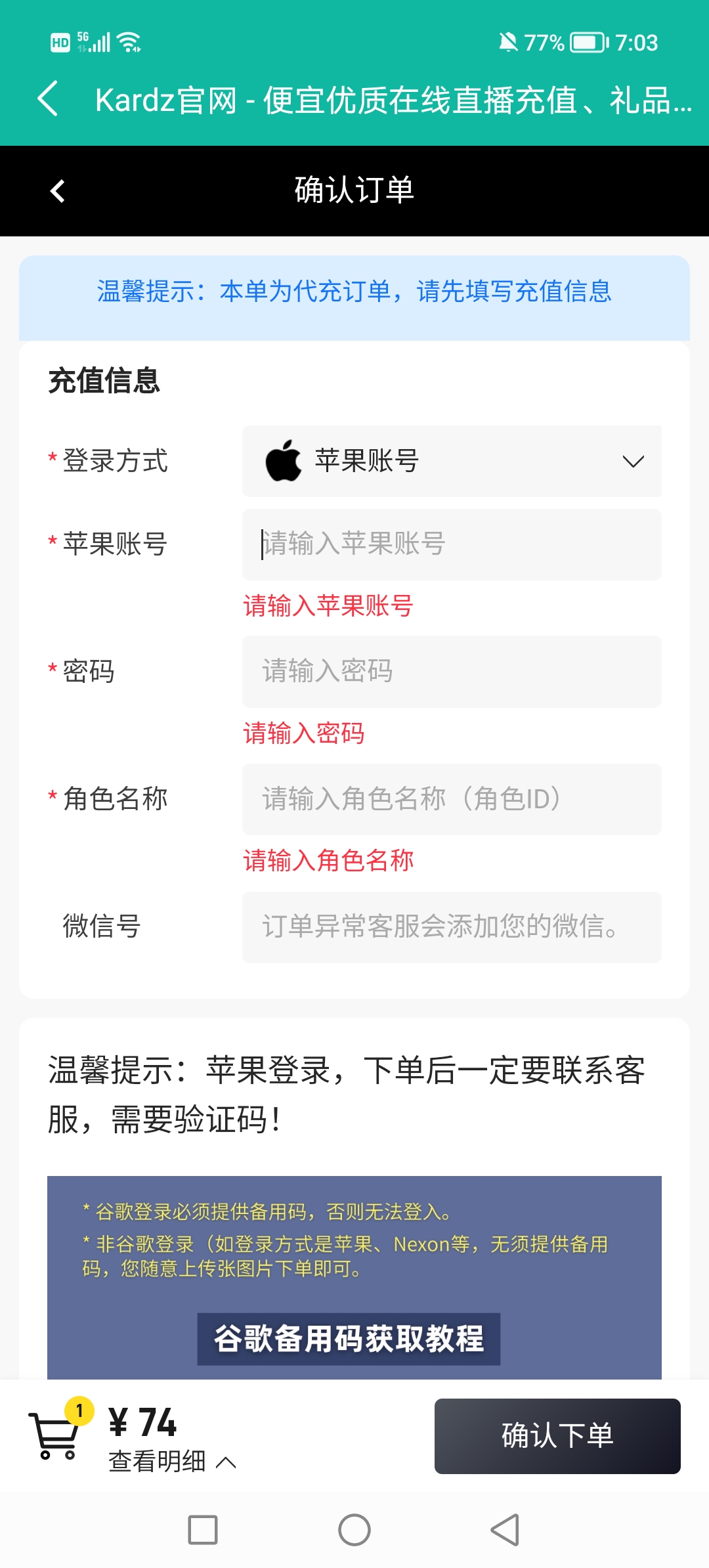Screen dimensions: 709x1568
Task: Open the 登录方式 dropdown showing 苹果账号
Action: pyautogui.click(x=452, y=462)
